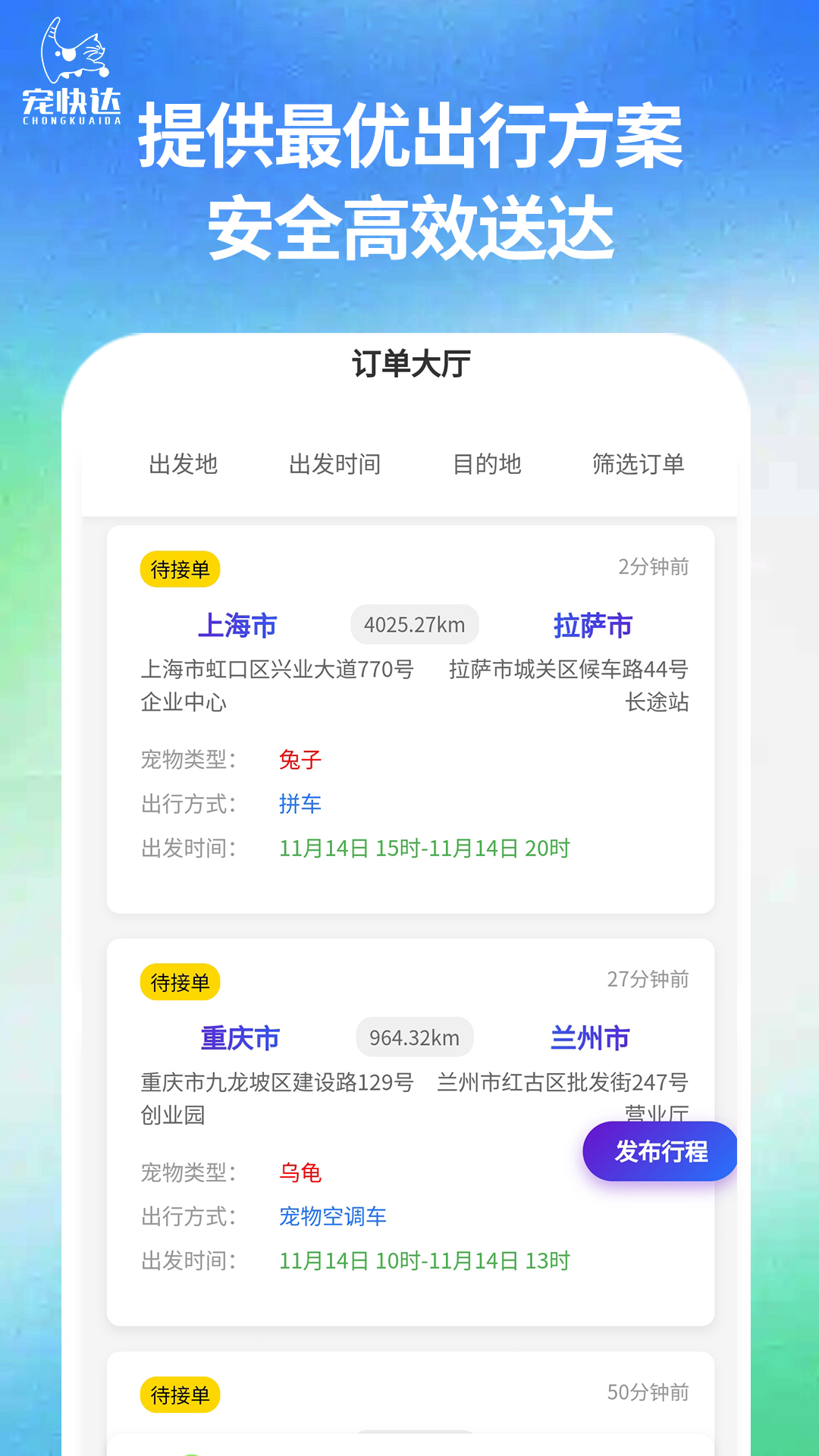The image size is (819, 1456).
Task: Click the 964.32km distance pill
Action: coord(413,1037)
